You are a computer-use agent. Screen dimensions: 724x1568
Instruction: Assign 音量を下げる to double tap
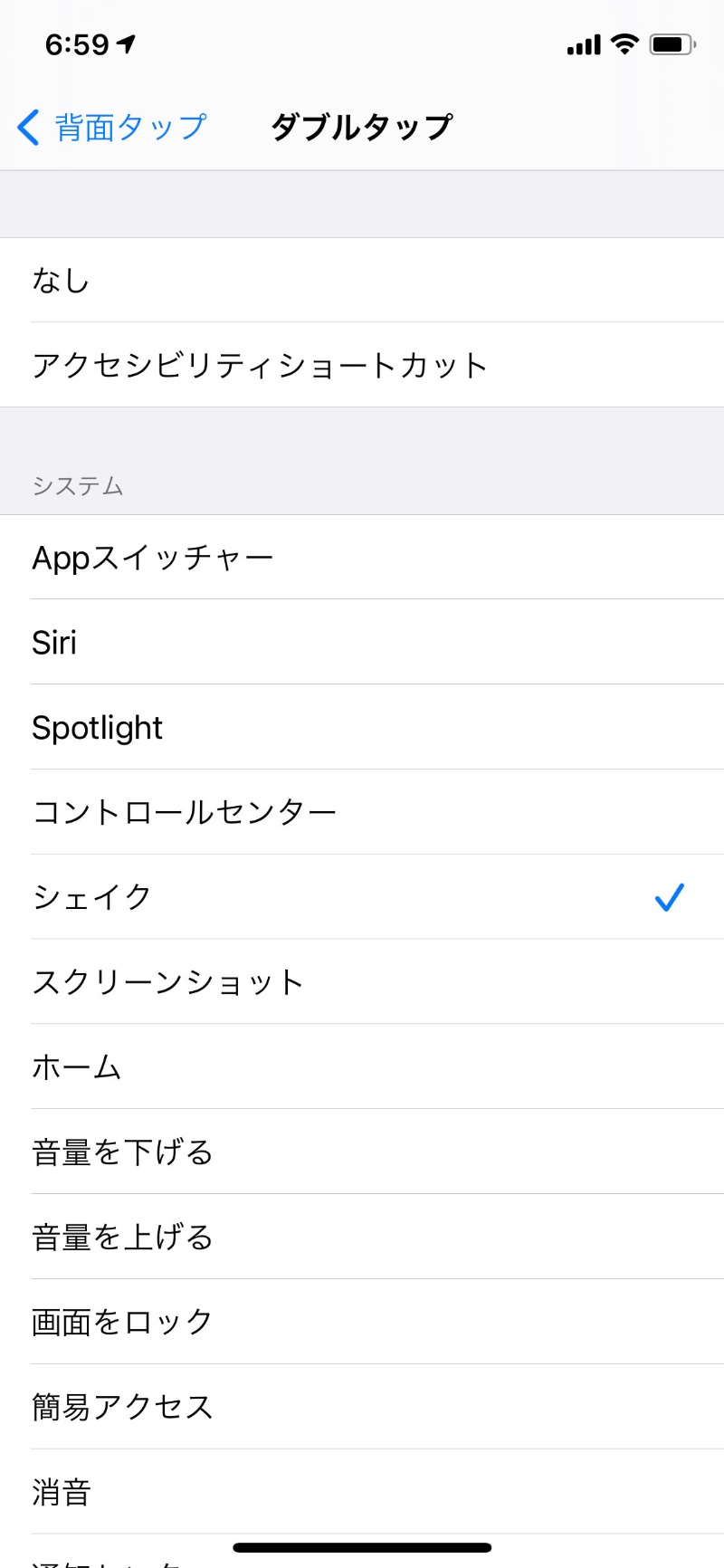coord(362,1152)
